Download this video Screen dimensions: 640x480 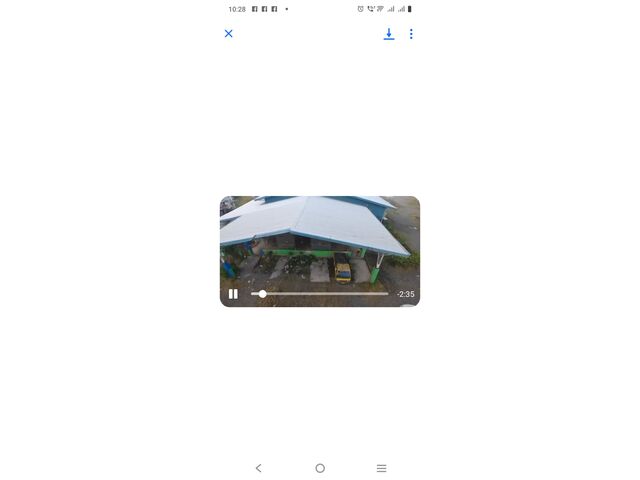(x=389, y=34)
